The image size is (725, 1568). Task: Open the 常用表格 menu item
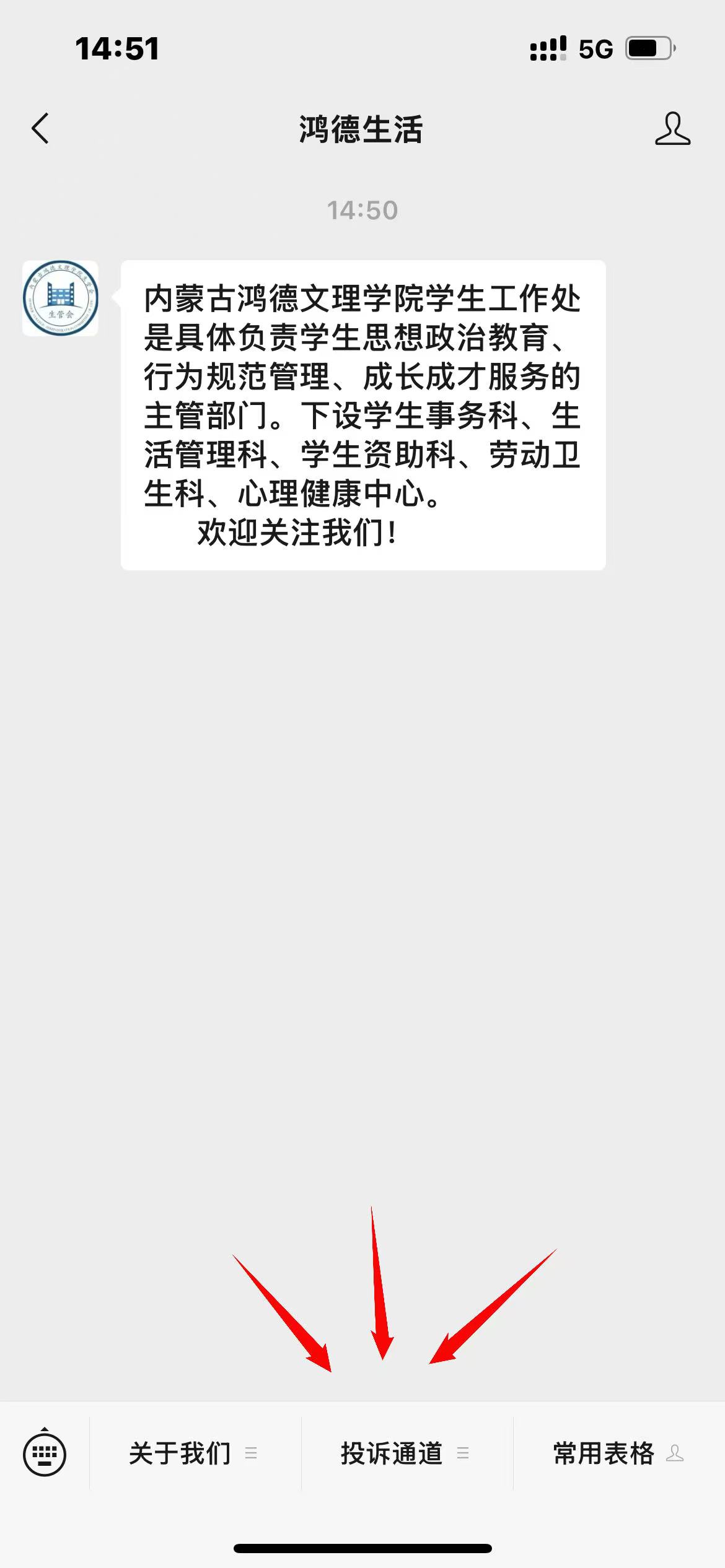point(617,1453)
